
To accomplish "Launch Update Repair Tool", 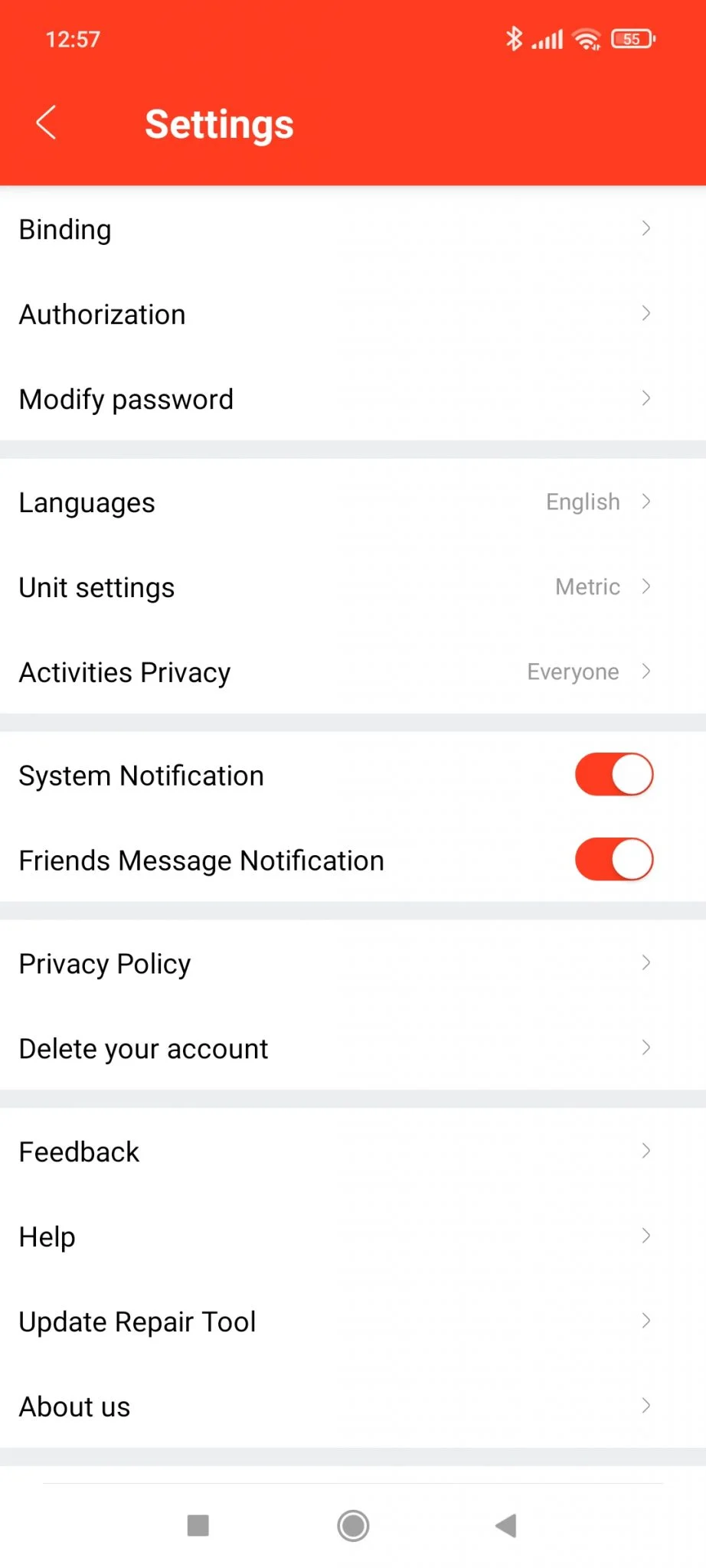I will [352, 1321].
